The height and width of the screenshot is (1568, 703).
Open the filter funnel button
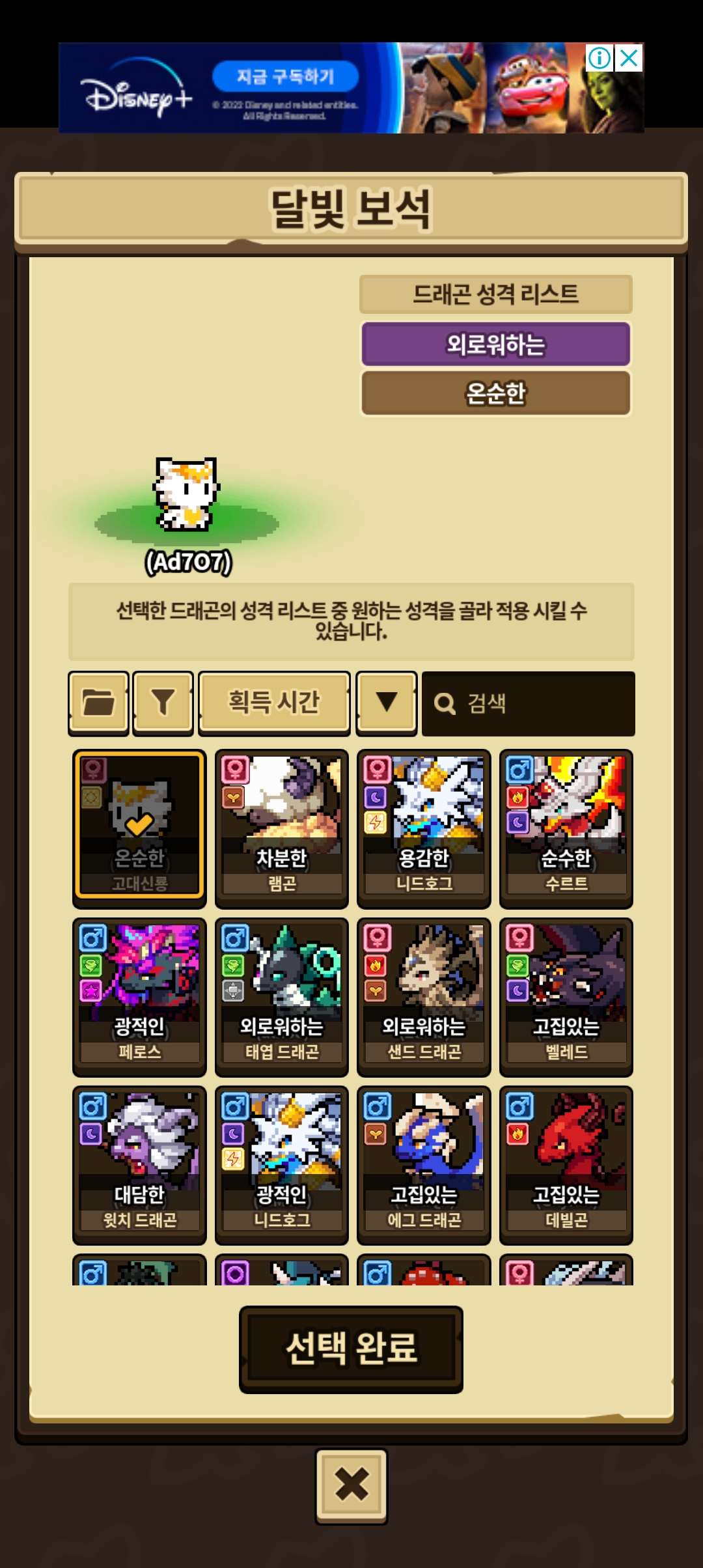163,703
